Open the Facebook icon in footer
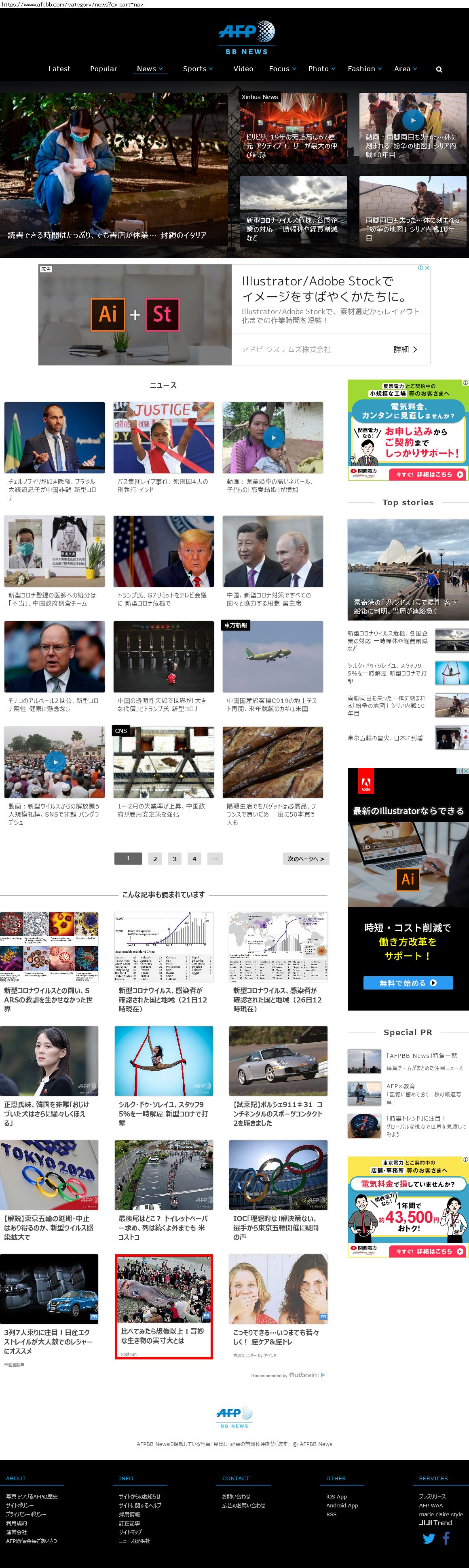Viewport: 469px width, 1568px height. pyautogui.click(x=446, y=1538)
